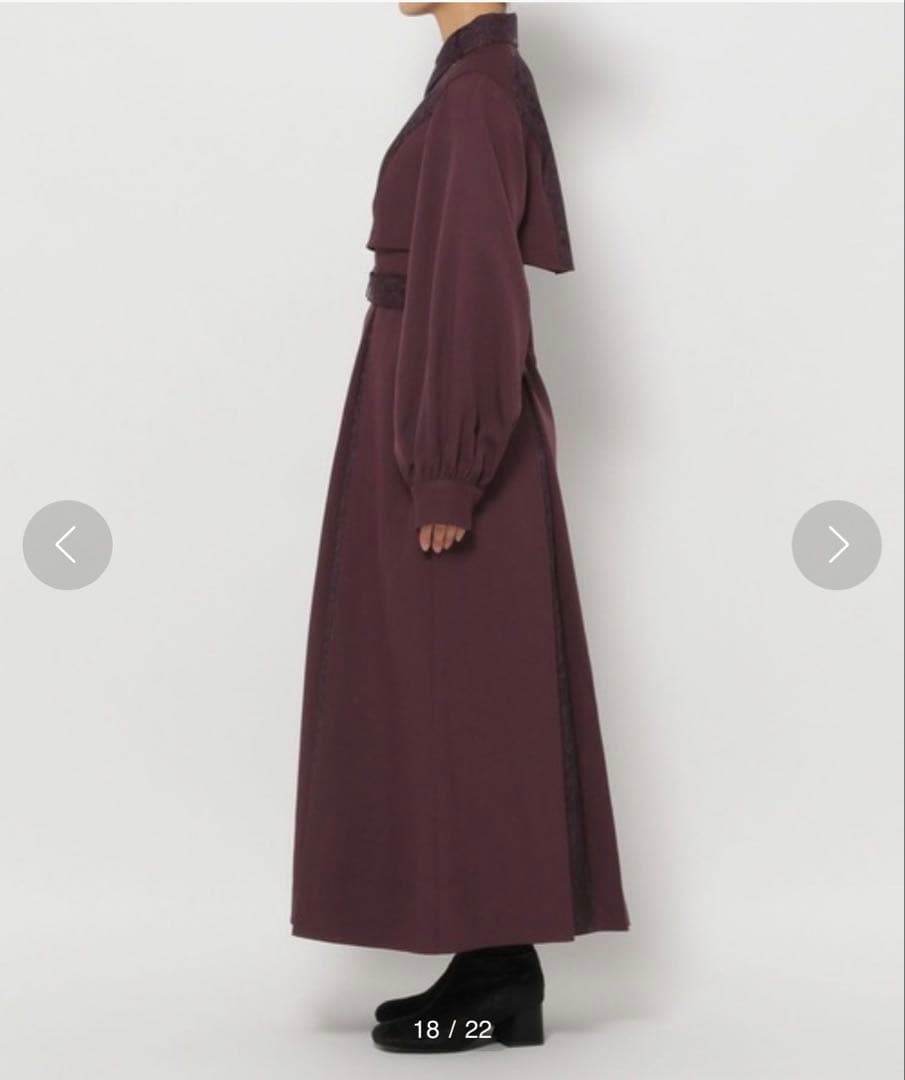Screen dimensions: 905x1080
Task: Advance to the next product photo
Action: pos(836,545)
